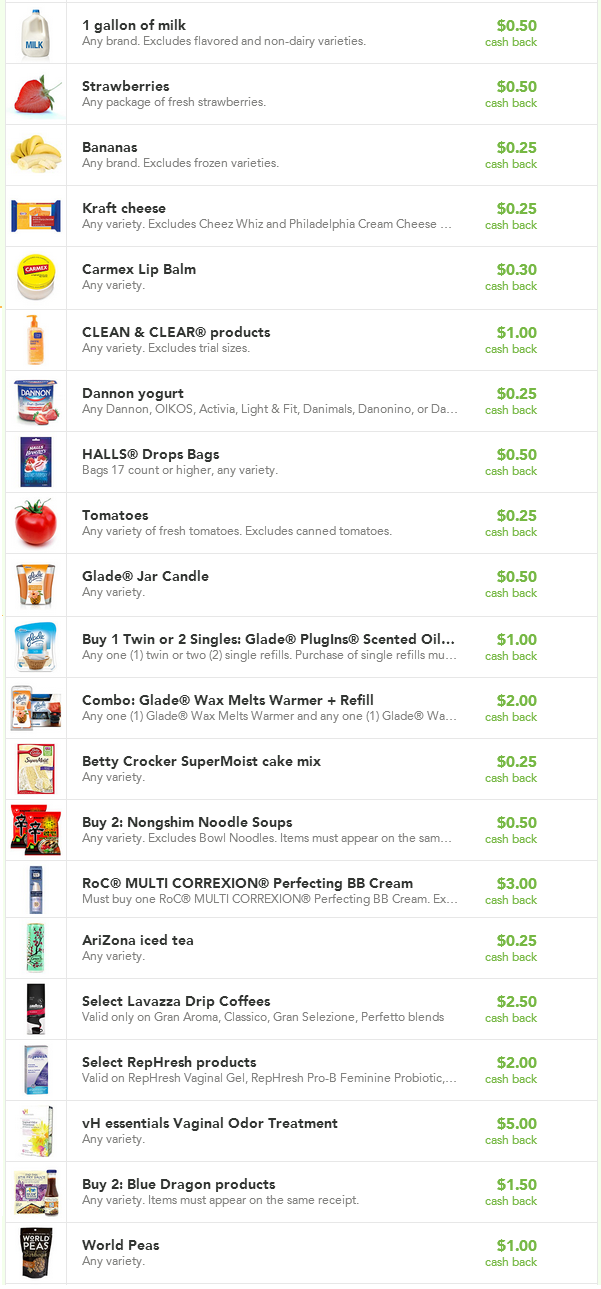Open the 1 gallon of milk offer
601x1289 pixels.
134,25
